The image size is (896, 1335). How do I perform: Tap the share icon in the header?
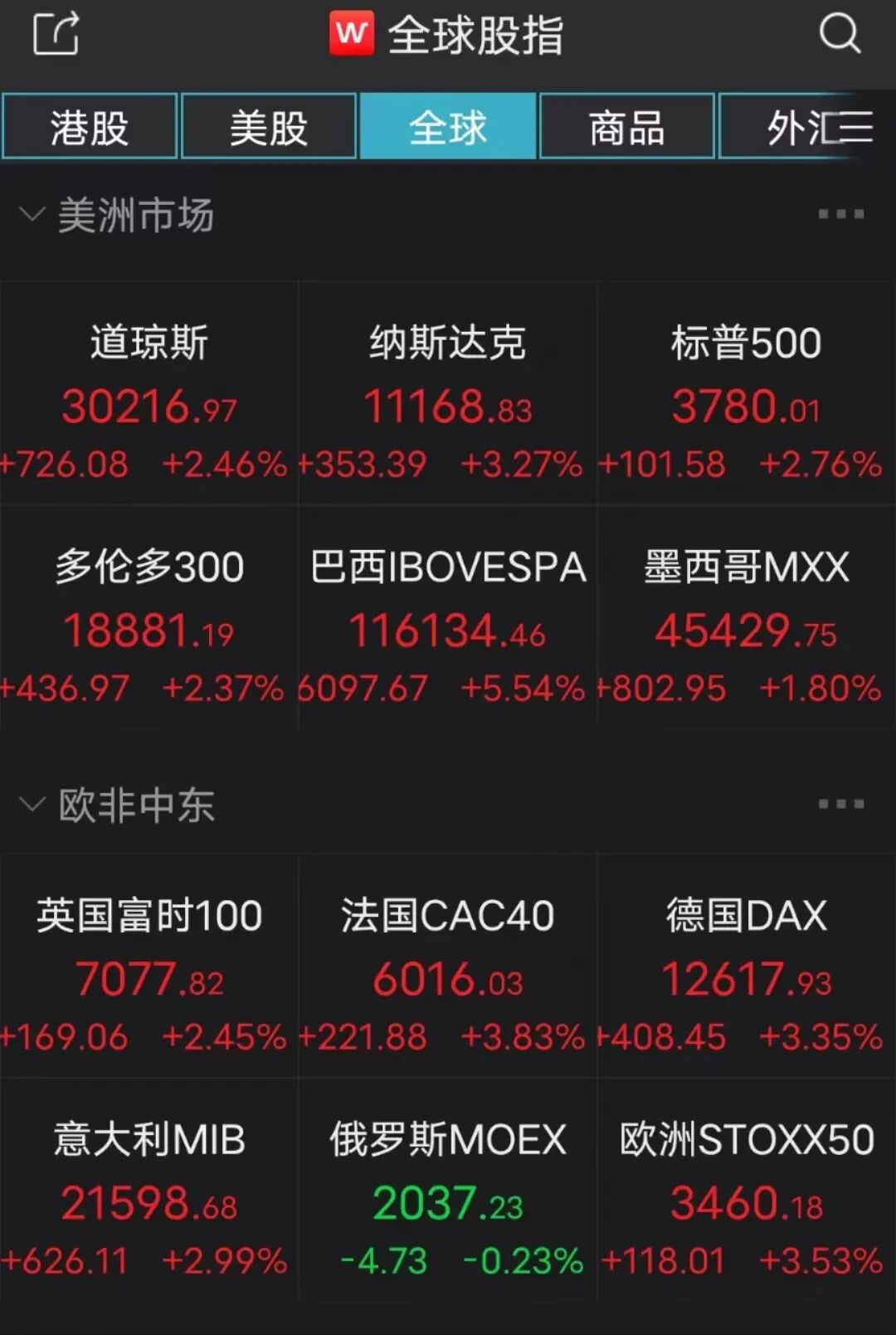pos(56,34)
